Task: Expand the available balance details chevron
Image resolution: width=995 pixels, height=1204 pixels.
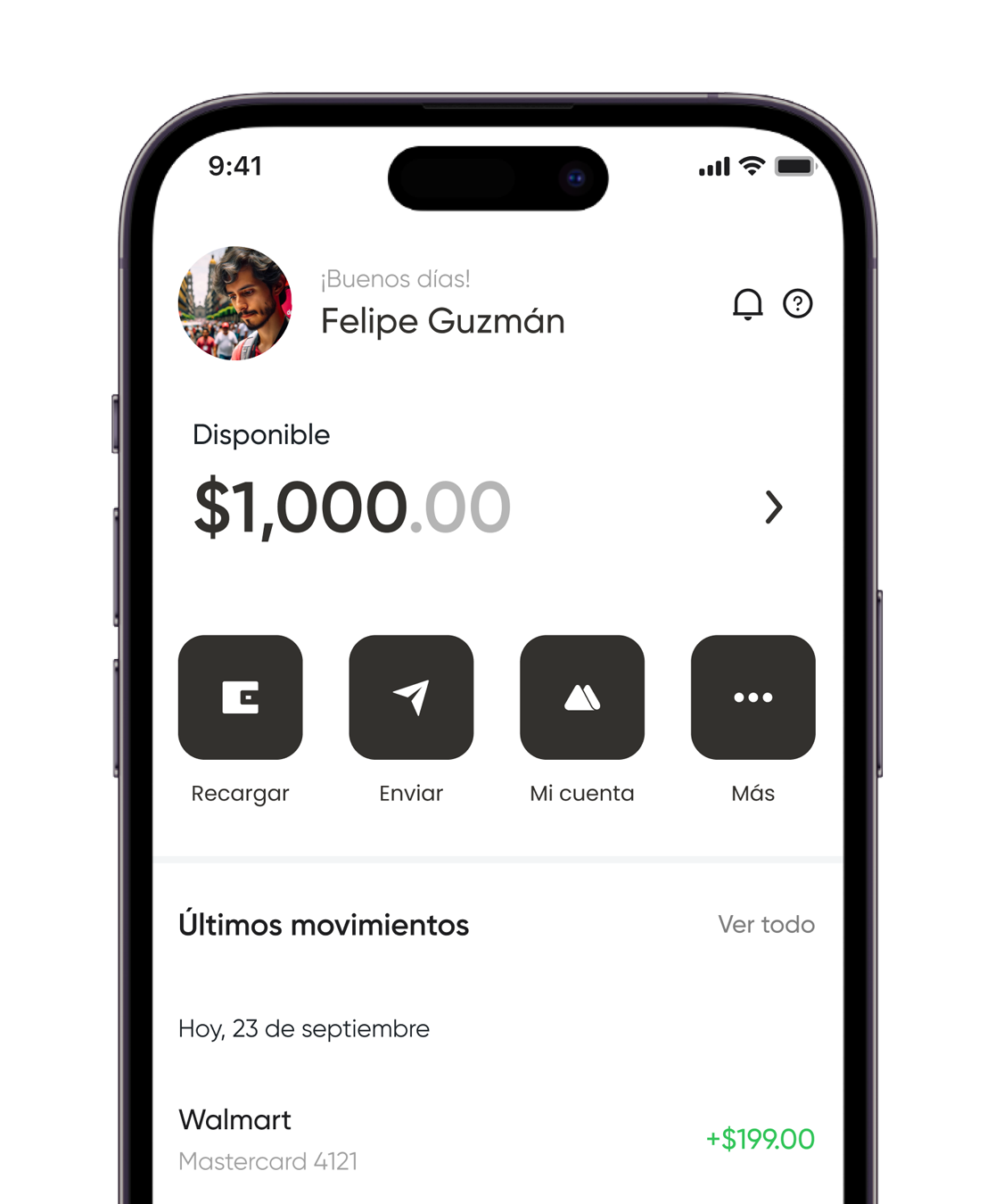Action: tap(773, 507)
